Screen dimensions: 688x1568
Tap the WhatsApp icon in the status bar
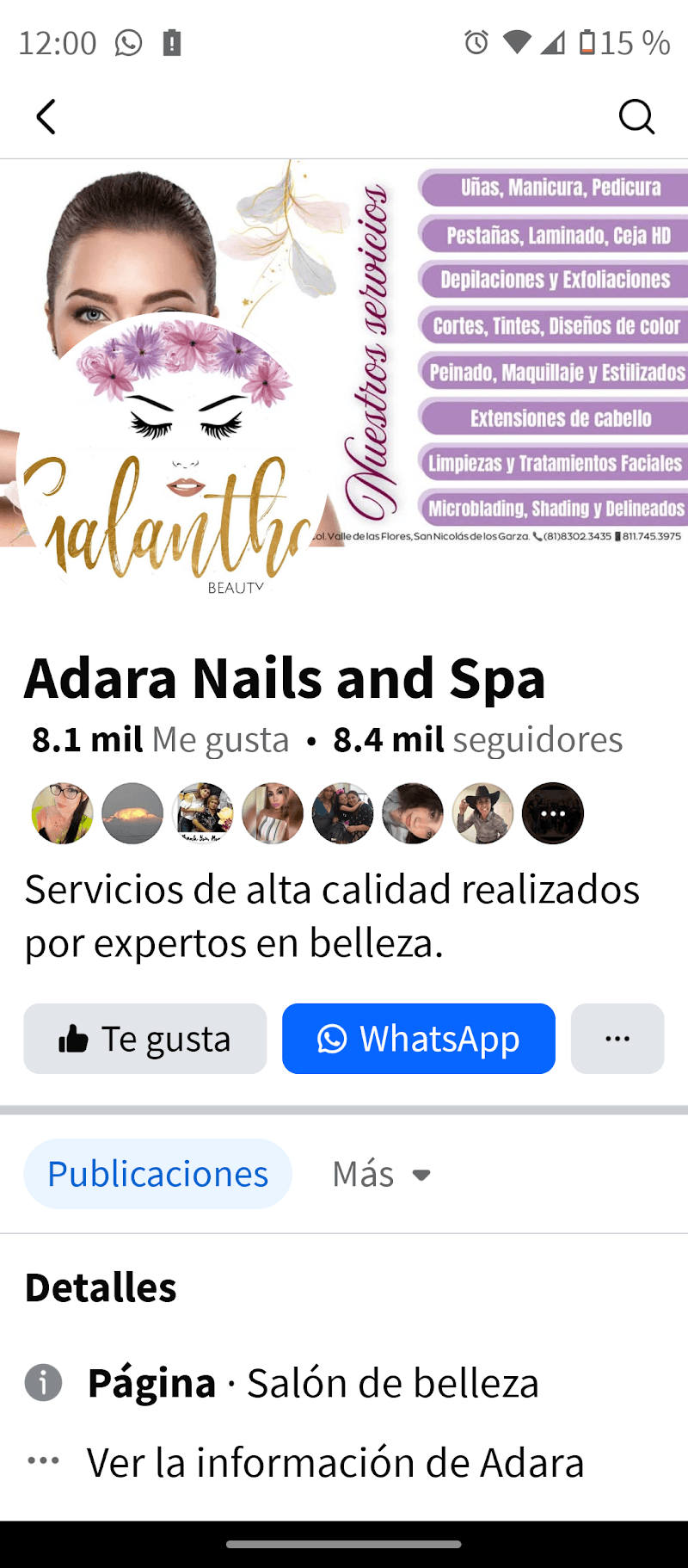coord(128,41)
